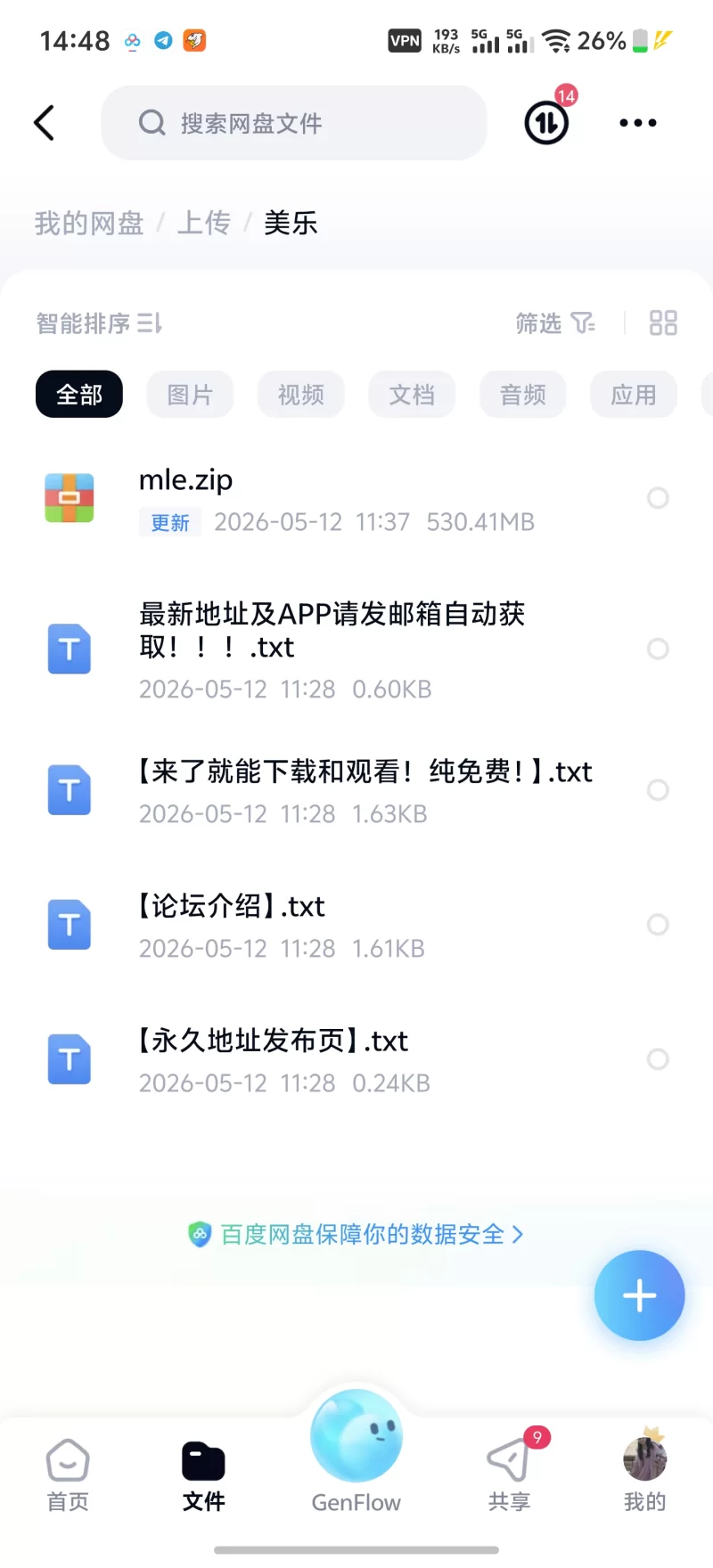Tap the blue plus floating button
The width and height of the screenshot is (713, 1568).
[x=640, y=1295]
